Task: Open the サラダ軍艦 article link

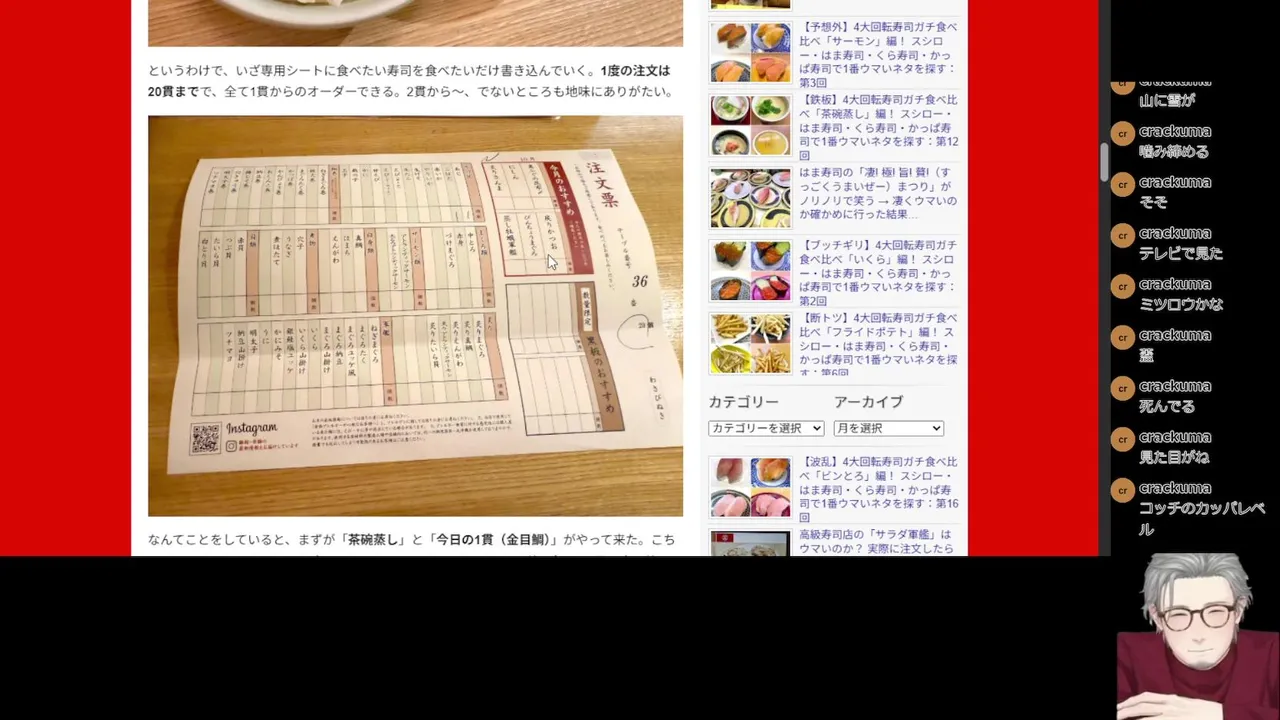Action: coord(877,541)
